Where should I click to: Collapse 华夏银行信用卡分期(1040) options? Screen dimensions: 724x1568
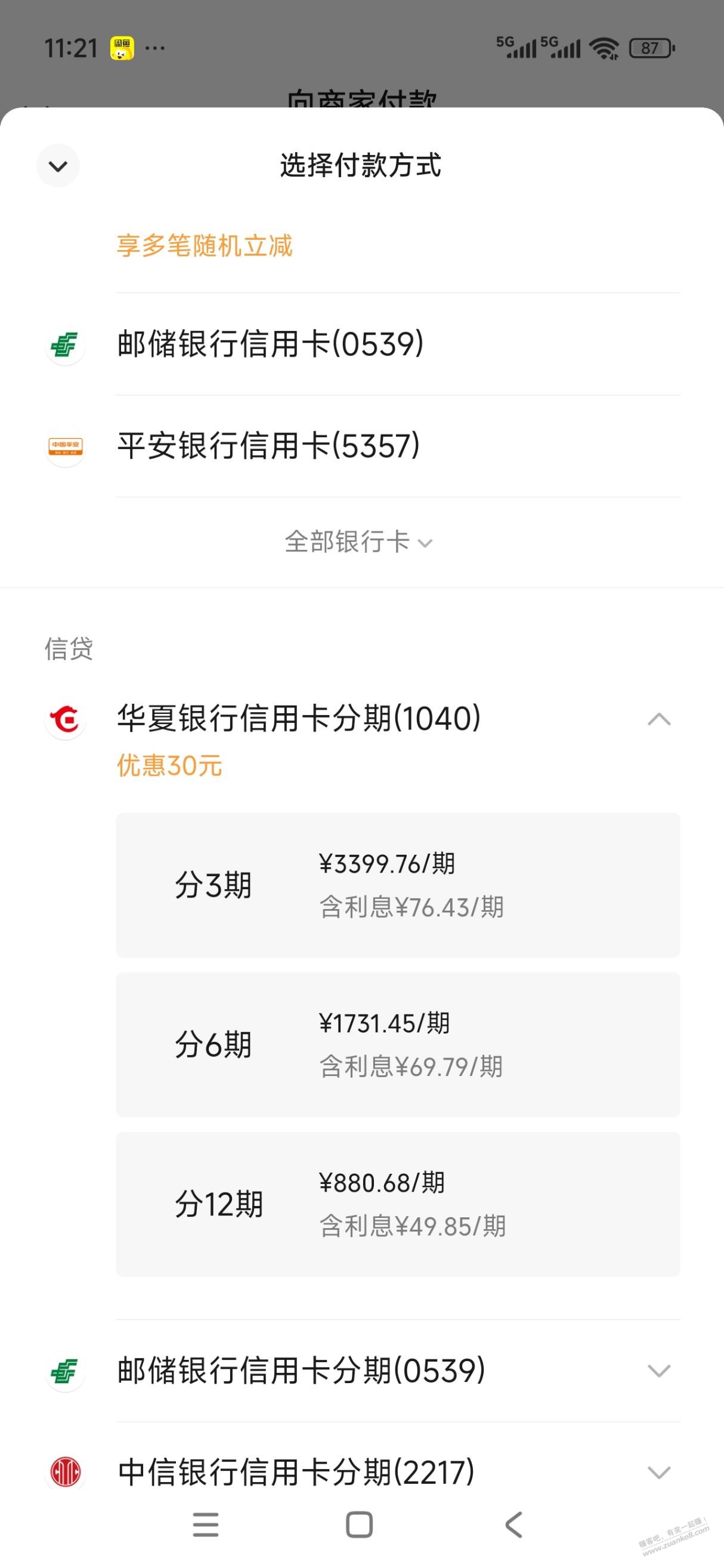pos(659,719)
